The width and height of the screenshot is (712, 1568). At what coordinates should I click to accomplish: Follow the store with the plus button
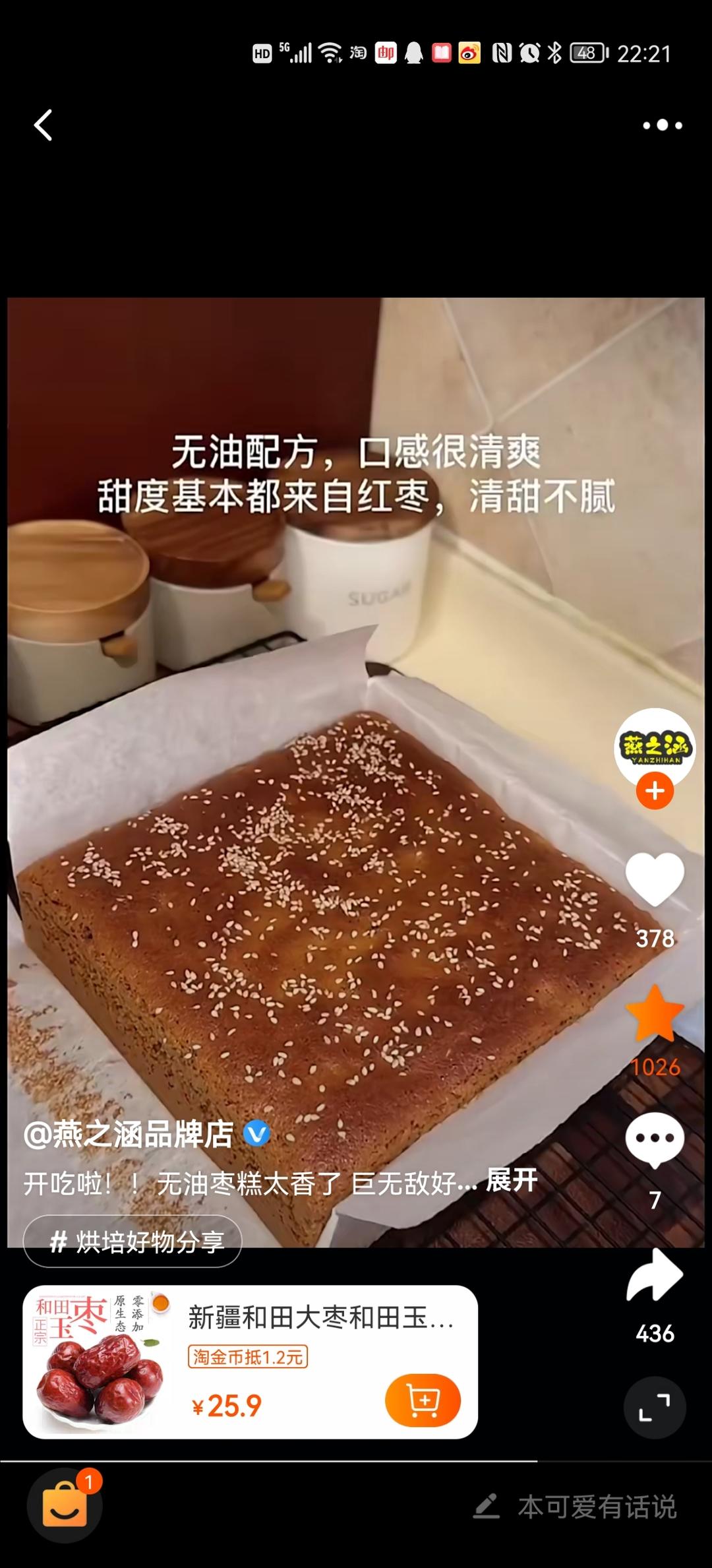pyautogui.click(x=655, y=790)
